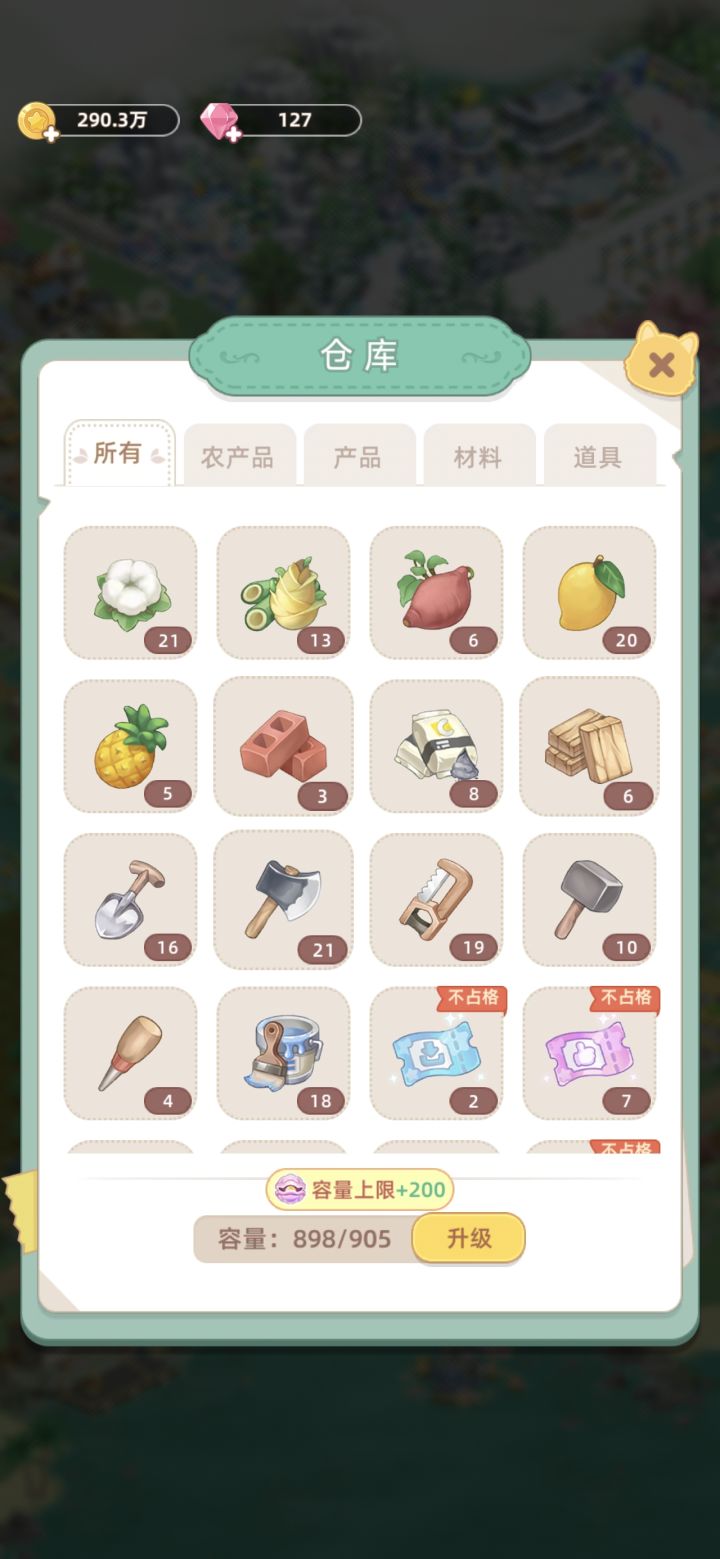Select the bamboo shoot item
The height and width of the screenshot is (1559, 720).
tap(283, 593)
